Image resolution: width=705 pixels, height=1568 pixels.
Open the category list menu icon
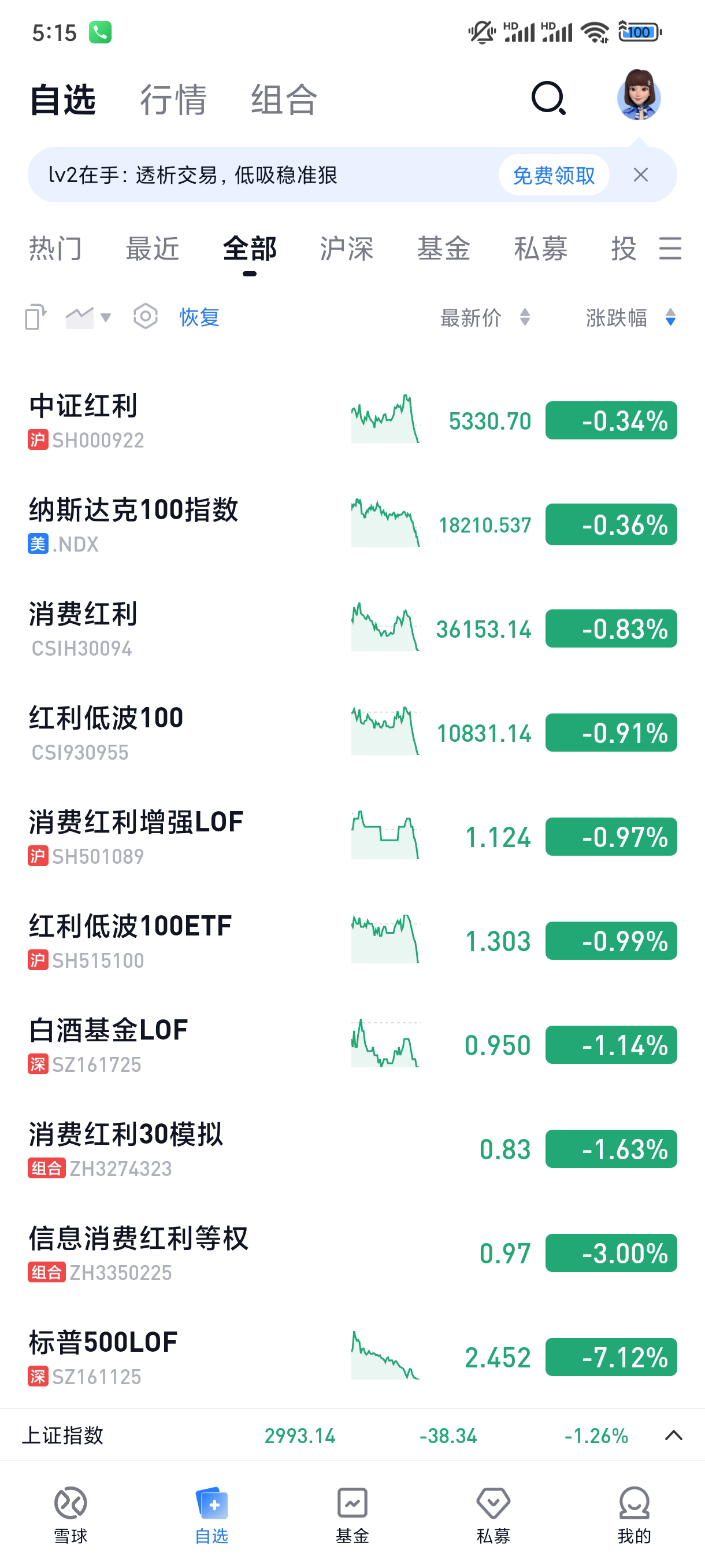pos(670,249)
